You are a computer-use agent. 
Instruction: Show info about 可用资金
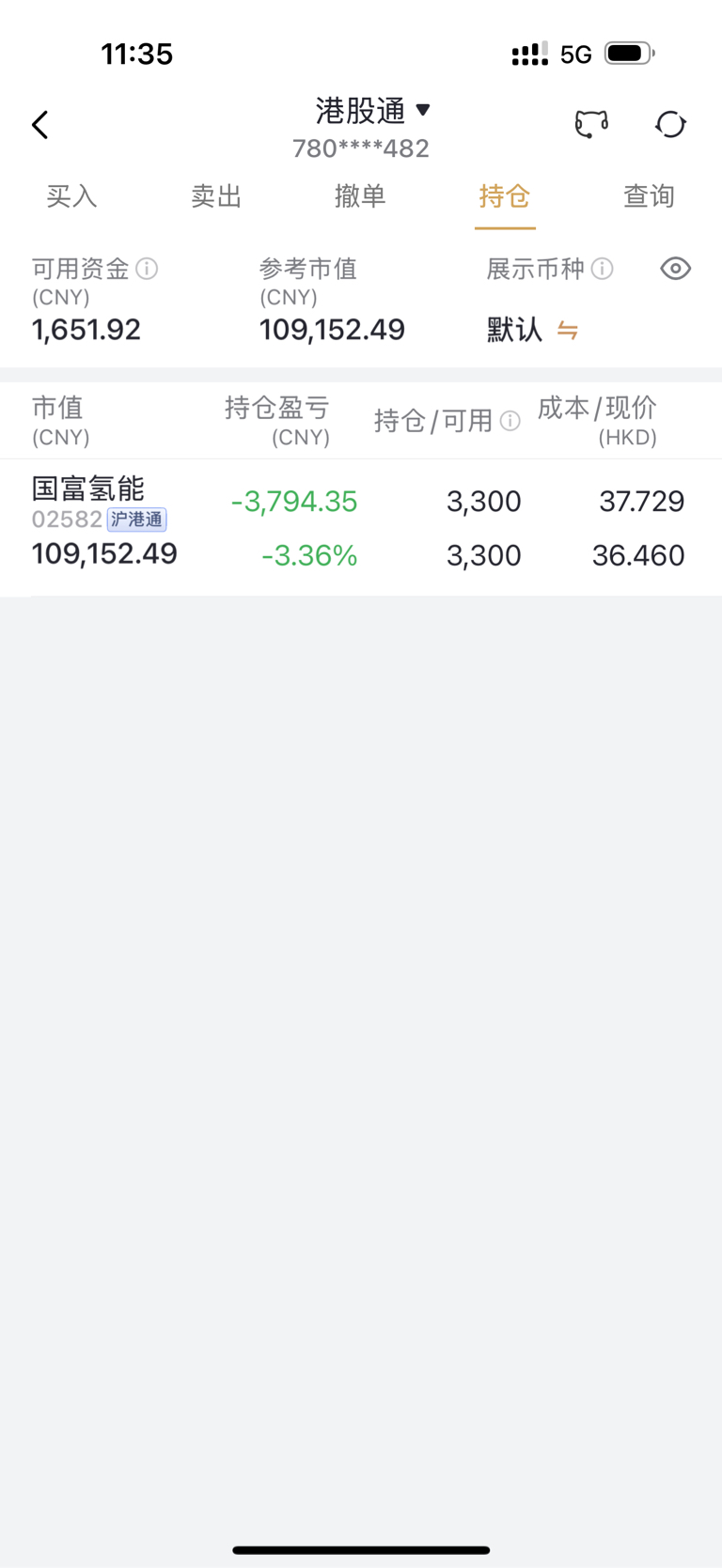(148, 270)
